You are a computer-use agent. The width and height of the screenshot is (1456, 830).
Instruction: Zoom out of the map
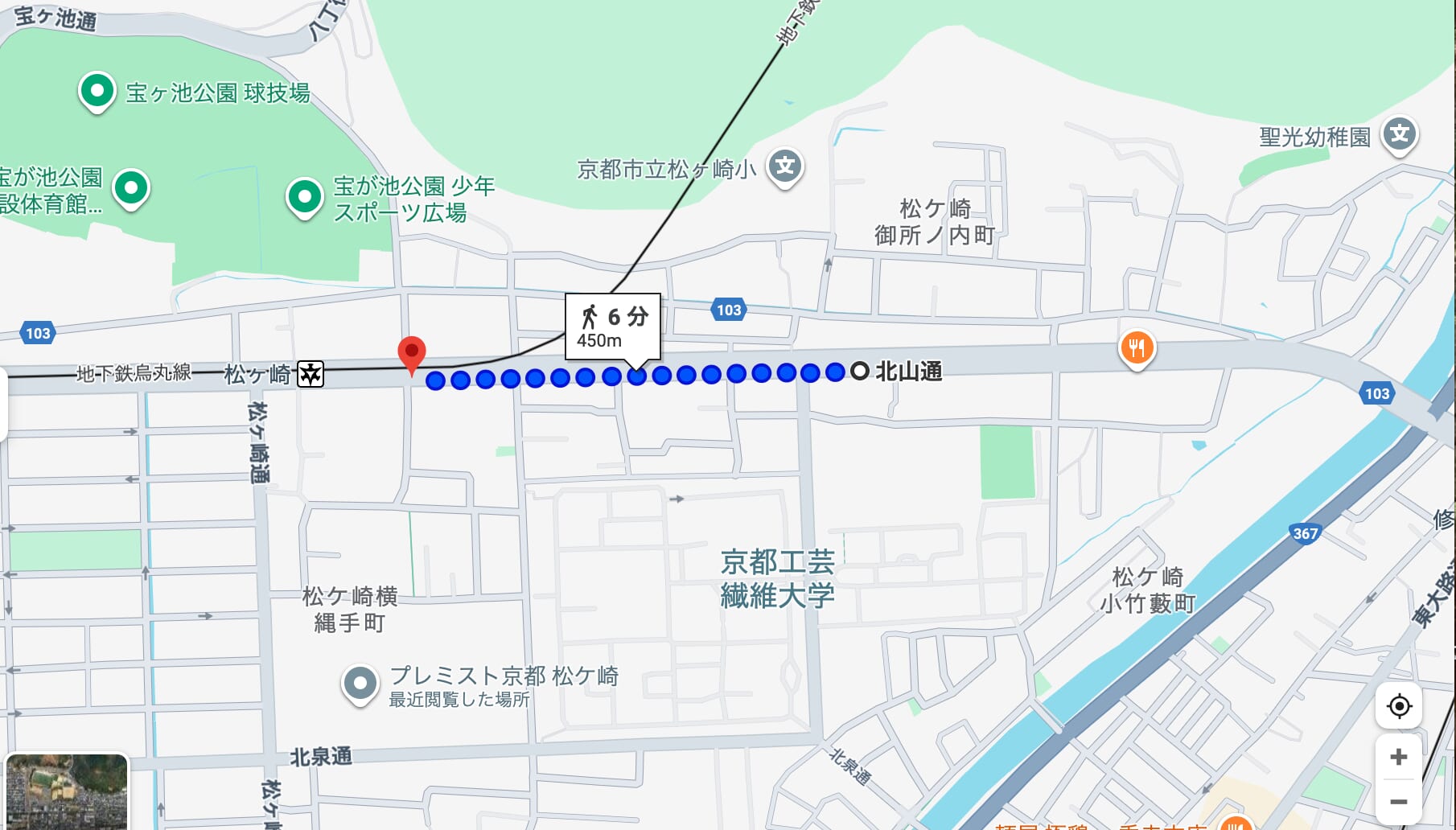pyautogui.click(x=1398, y=802)
